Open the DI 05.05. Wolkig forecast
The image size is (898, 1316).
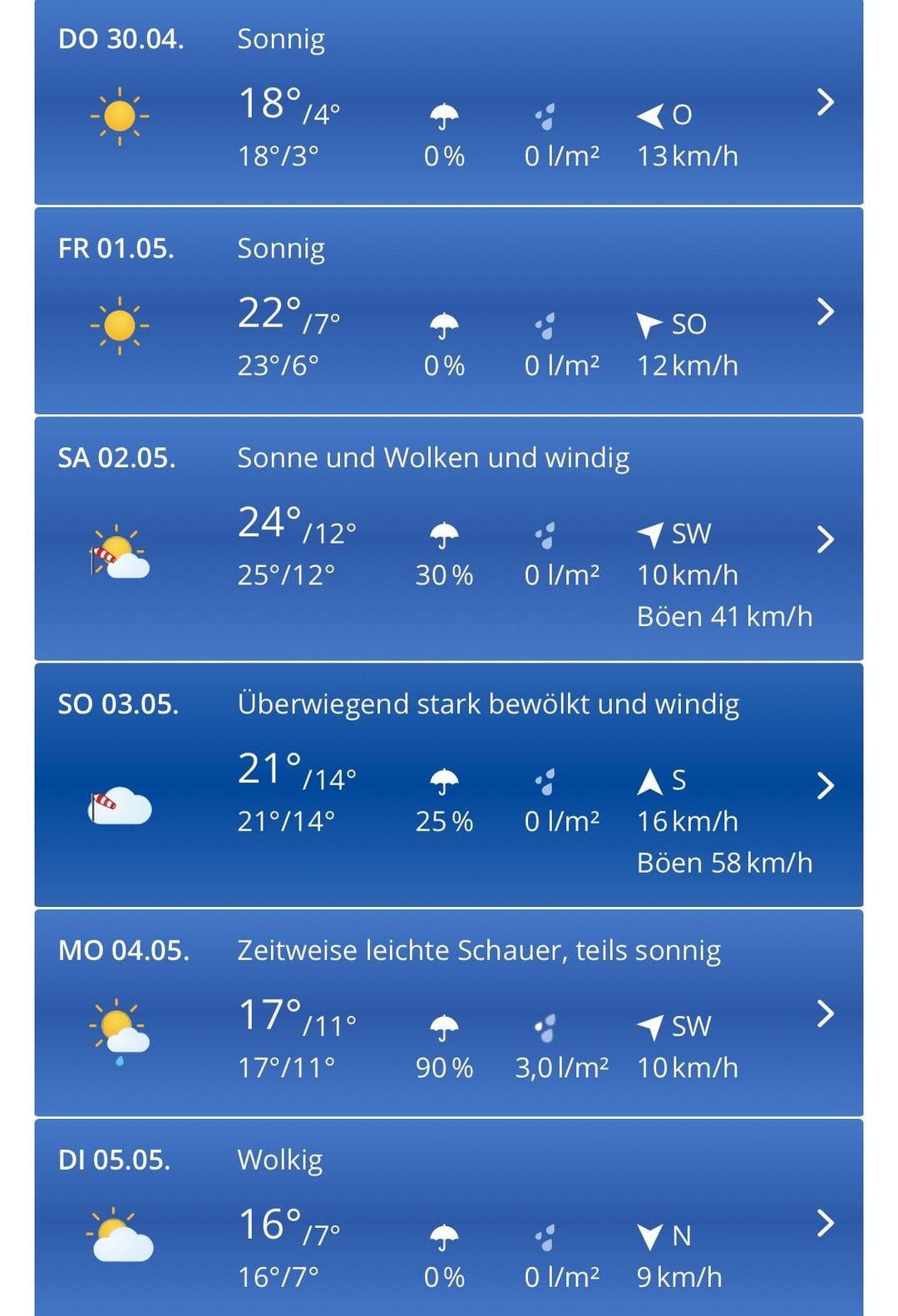click(x=824, y=1223)
